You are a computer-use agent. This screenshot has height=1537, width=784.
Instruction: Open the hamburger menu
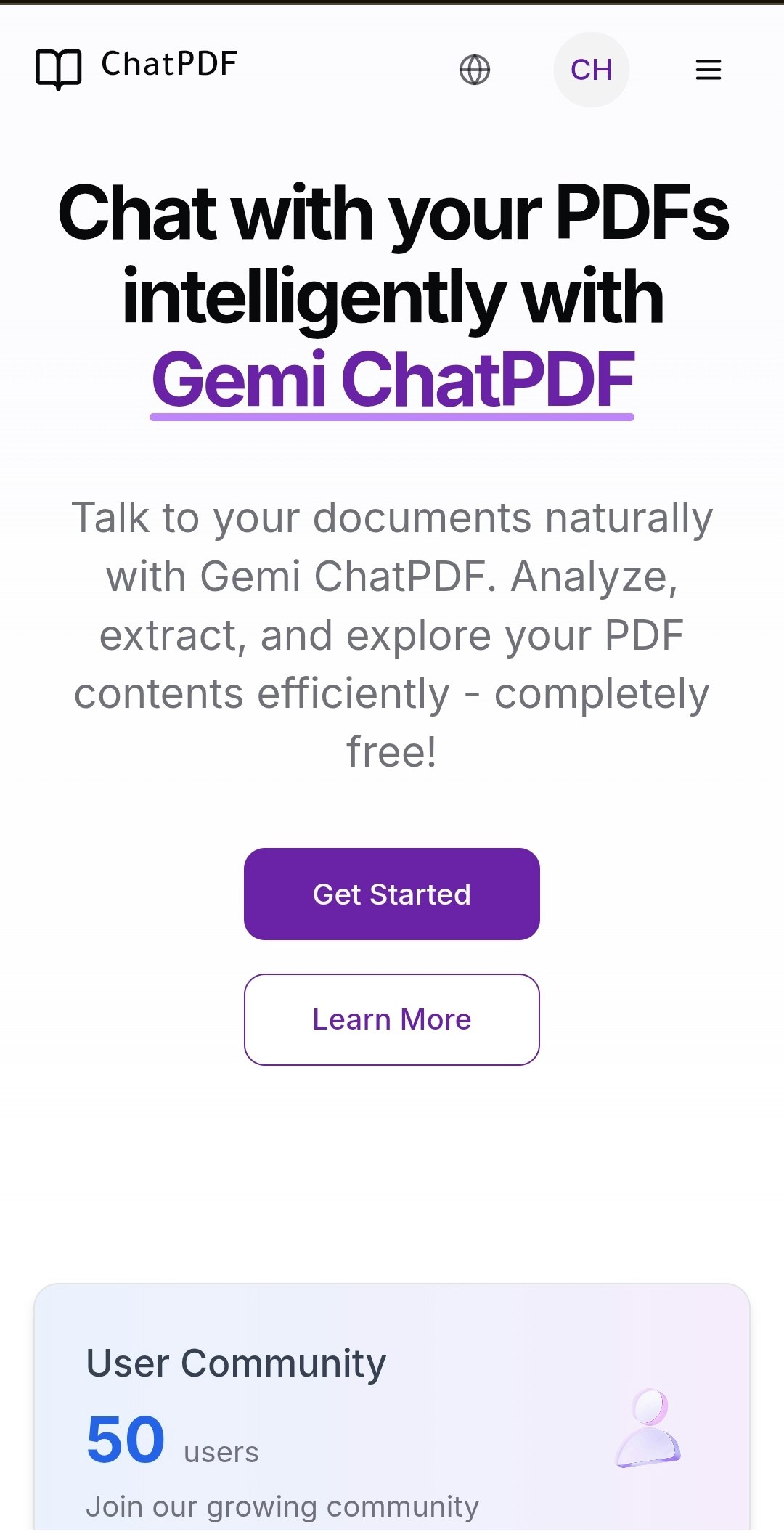pyautogui.click(x=708, y=70)
